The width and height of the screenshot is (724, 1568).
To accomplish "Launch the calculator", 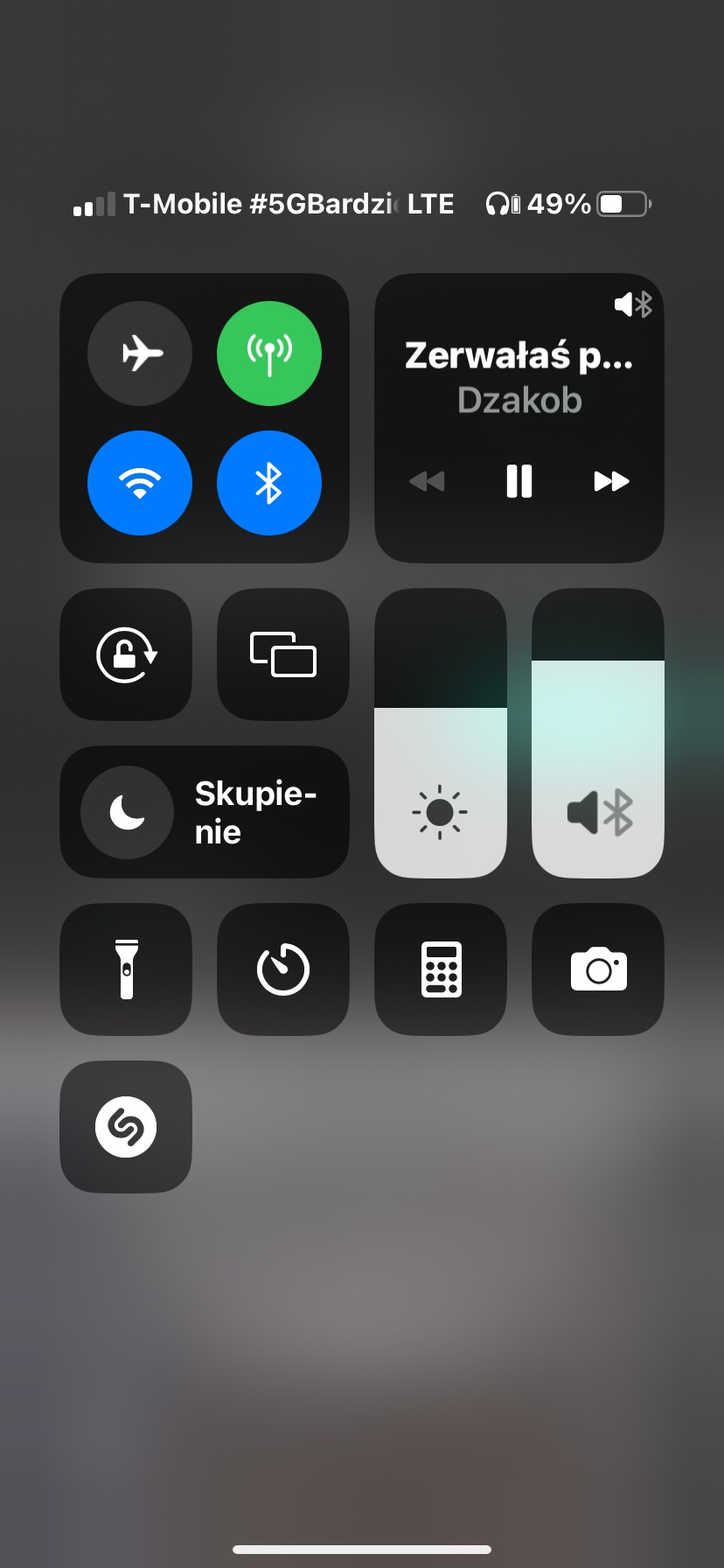I will point(441,969).
